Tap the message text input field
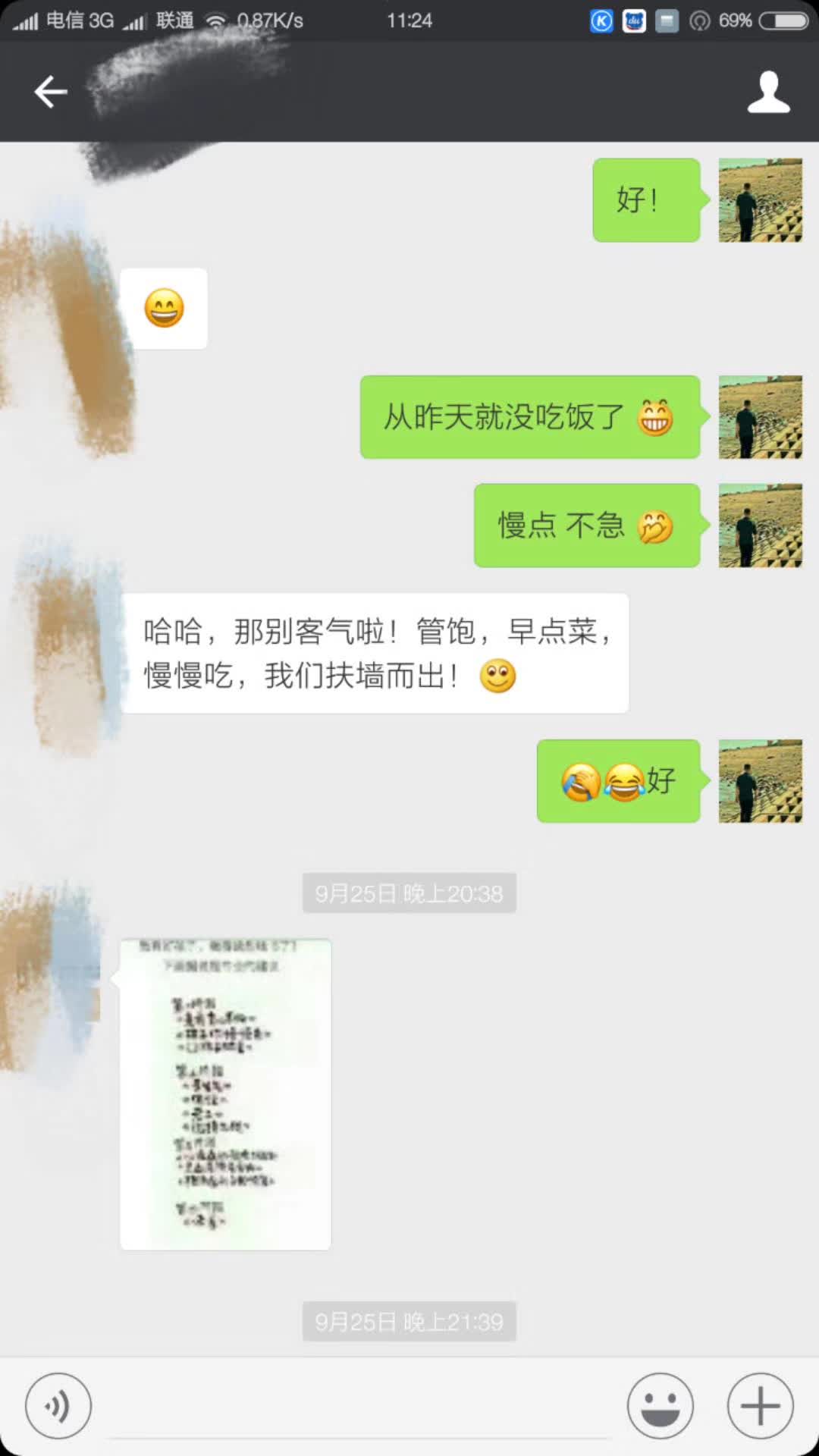This screenshot has height=1456, width=819. (360, 1409)
